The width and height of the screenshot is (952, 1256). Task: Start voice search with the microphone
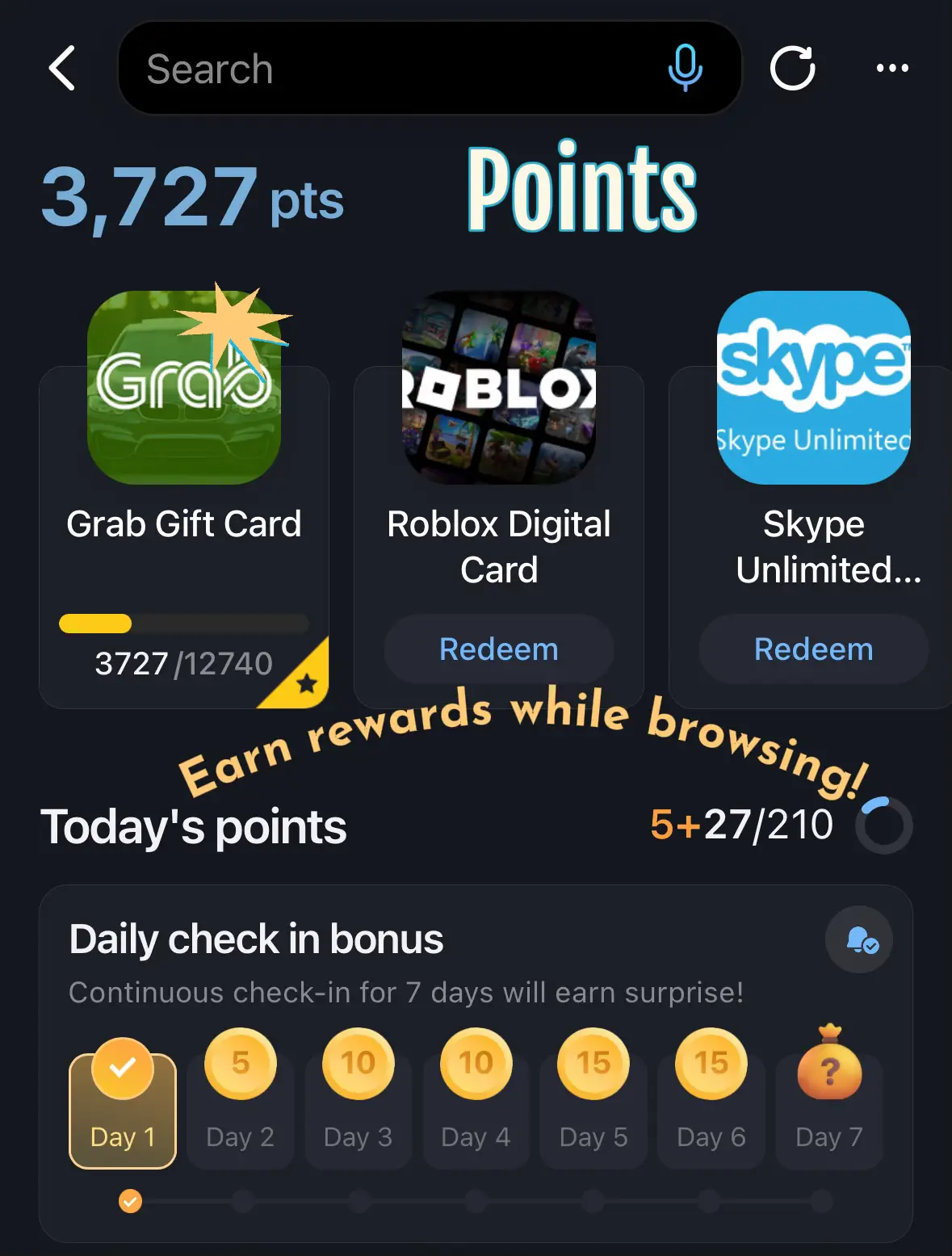point(685,69)
